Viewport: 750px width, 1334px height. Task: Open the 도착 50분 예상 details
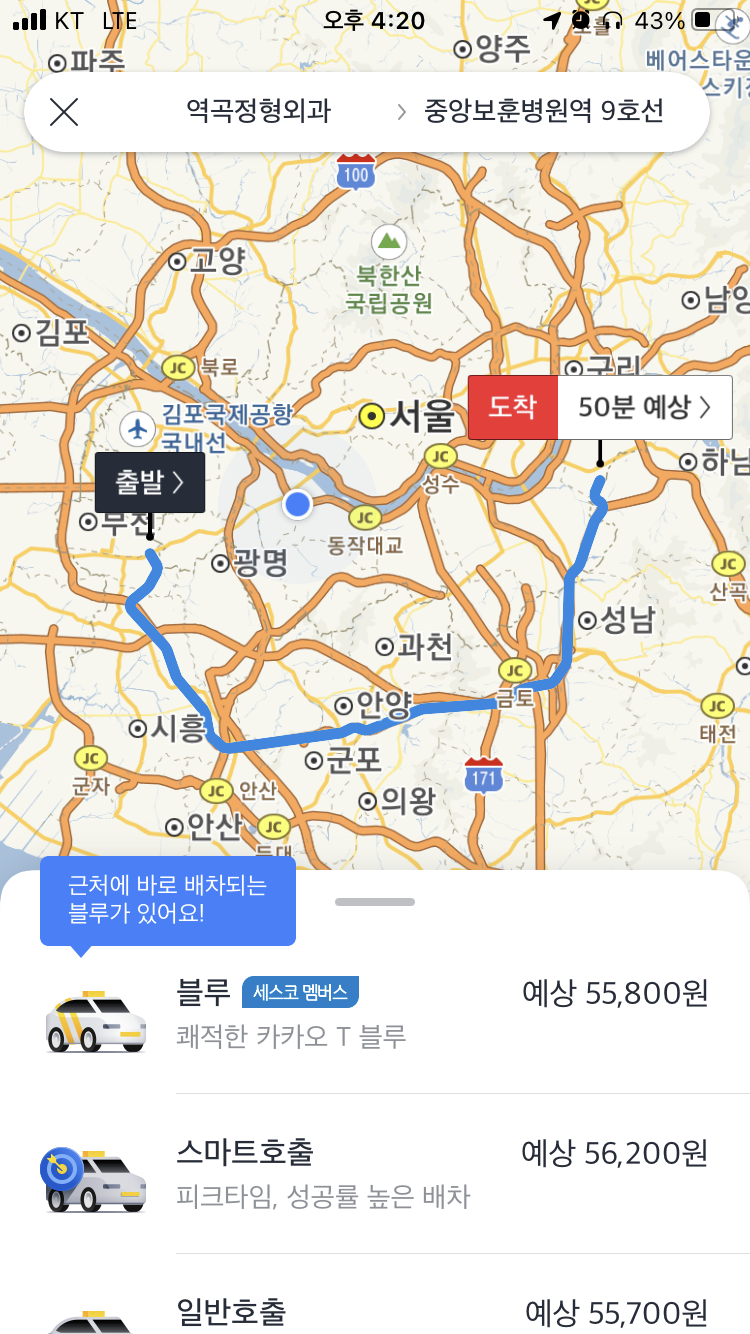coord(600,407)
